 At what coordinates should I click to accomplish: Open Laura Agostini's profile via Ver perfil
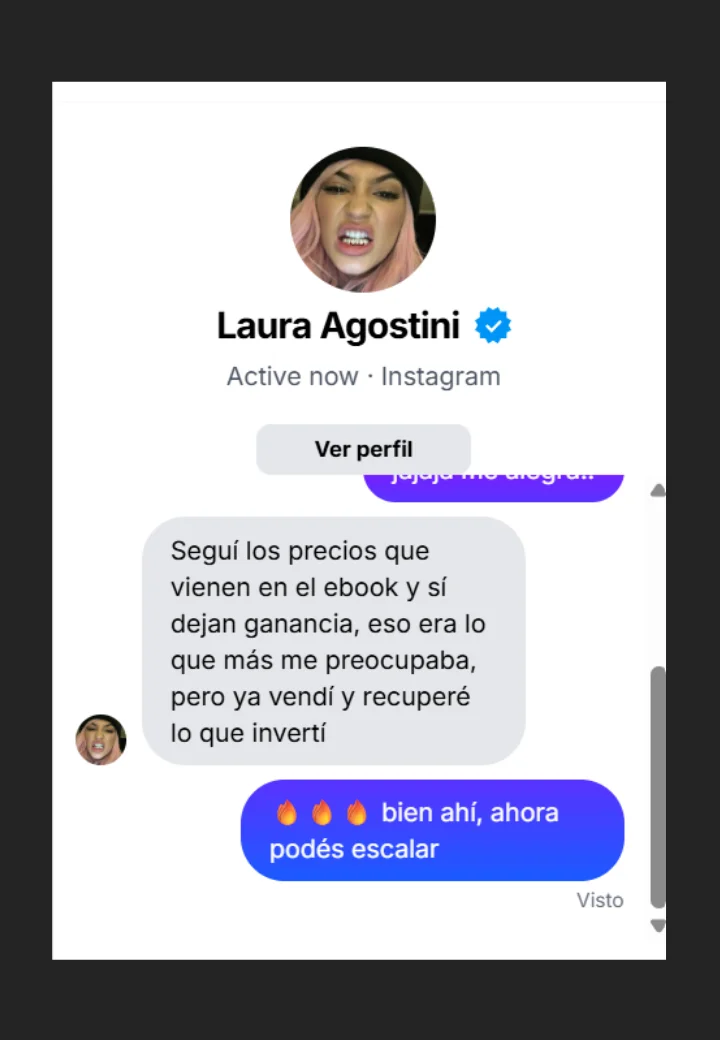coord(363,449)
